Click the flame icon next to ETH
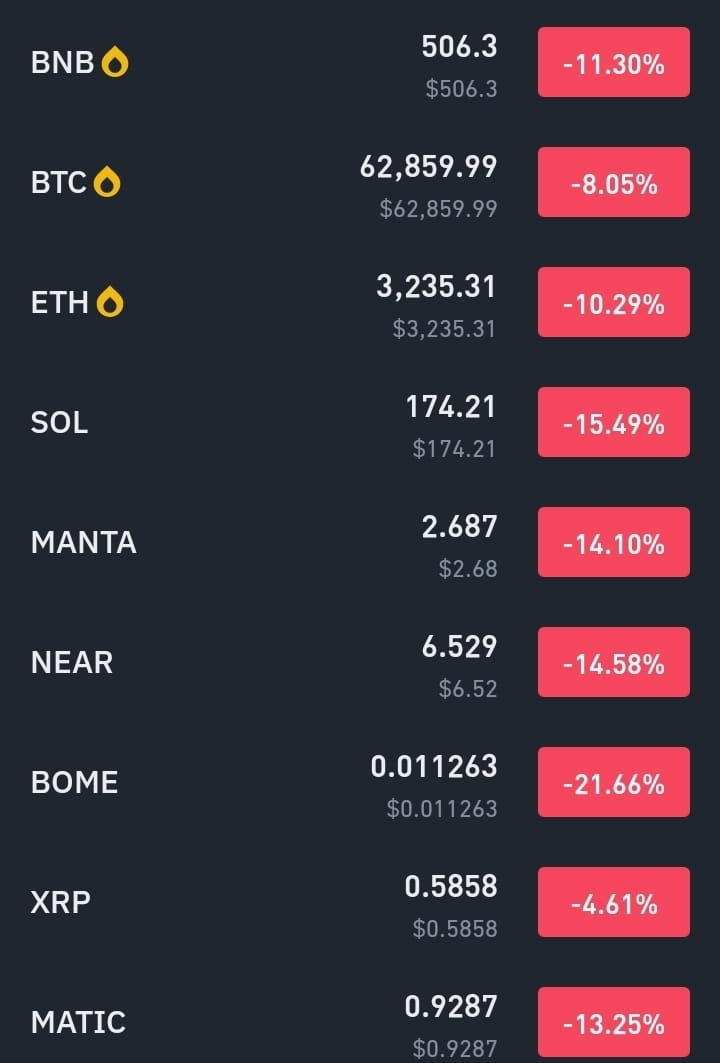The height and width of the screenshot is (1063, 720). click(109, 301)
